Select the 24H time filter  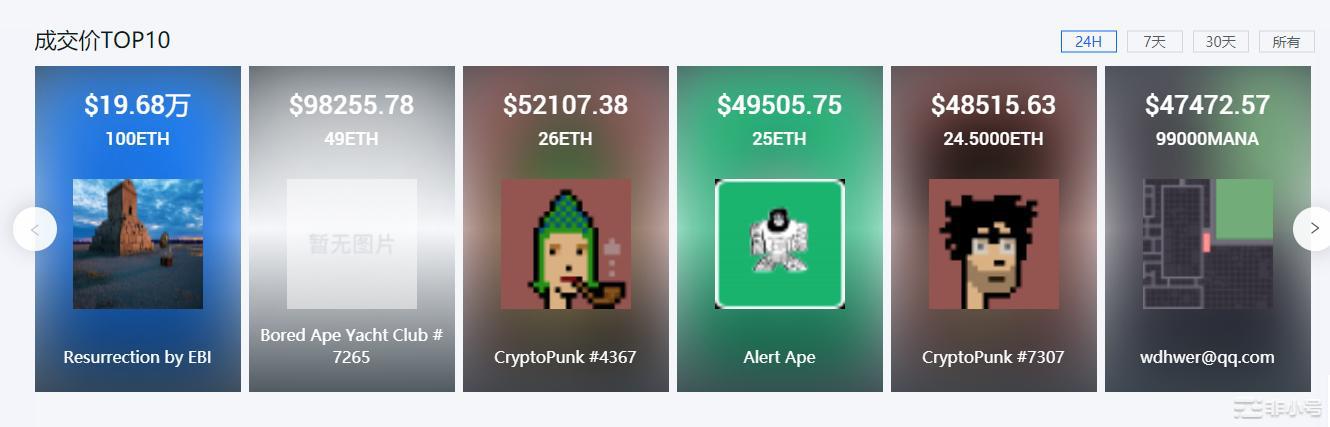pyautogui.click(x=1088, y=41)
